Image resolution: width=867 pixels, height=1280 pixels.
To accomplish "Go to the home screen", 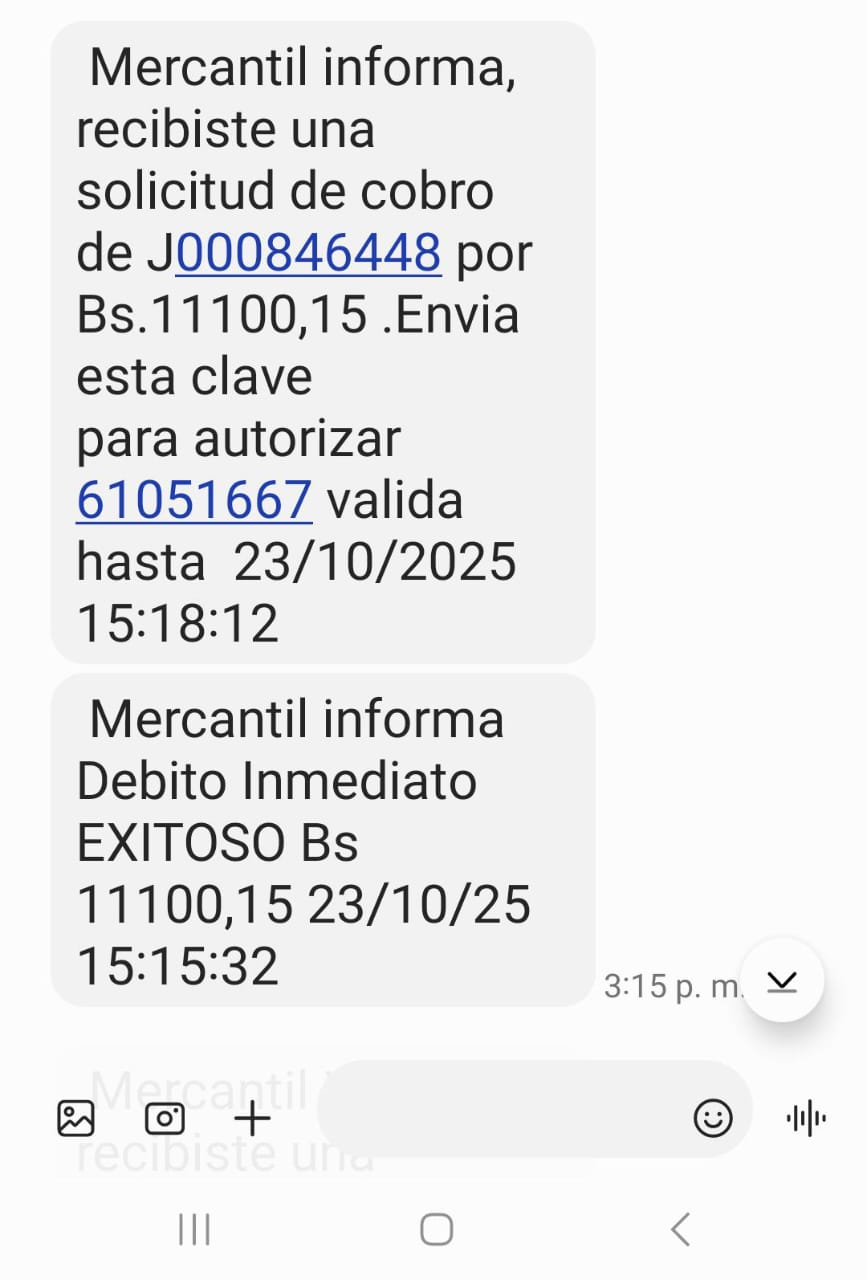I will [436, 1229].
